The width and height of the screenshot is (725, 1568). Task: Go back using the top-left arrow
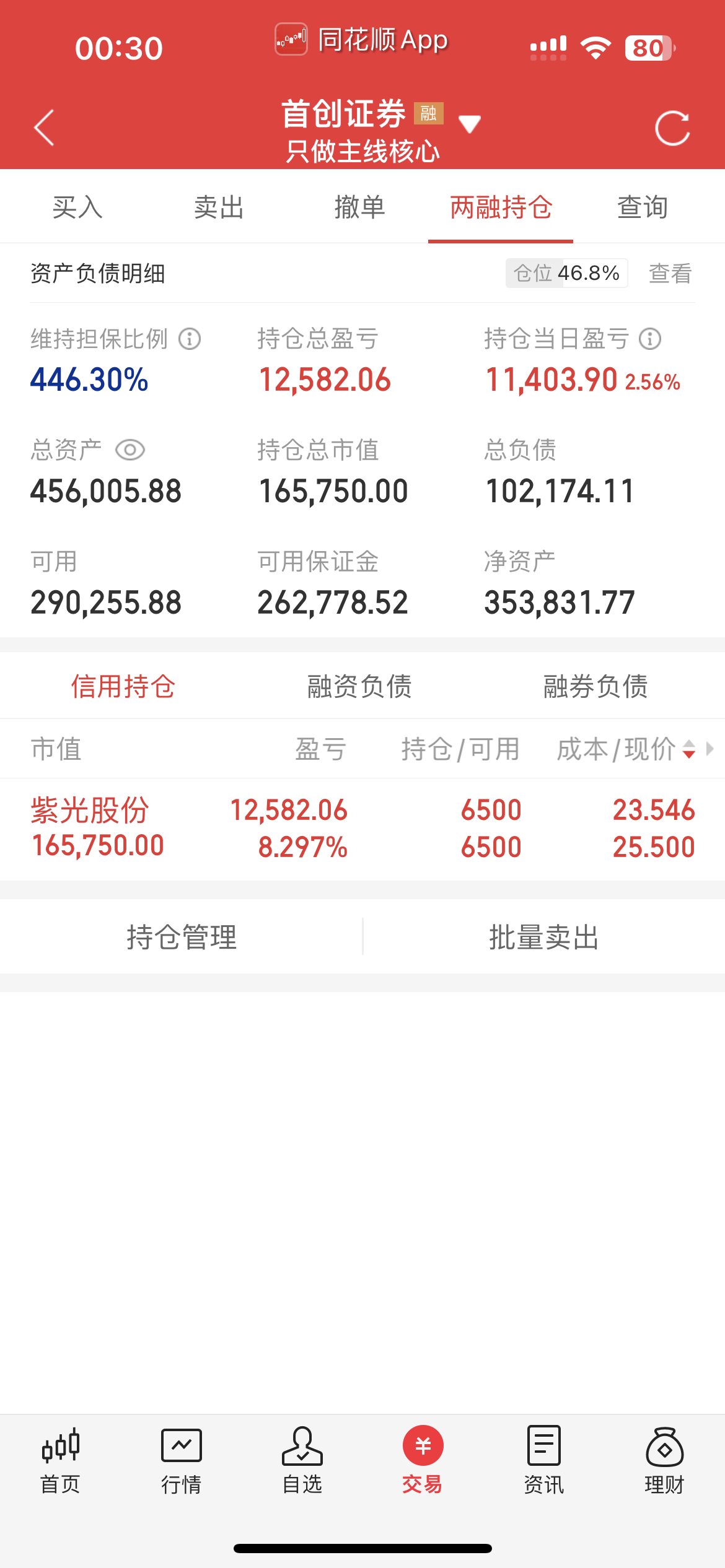pos(45,128)
